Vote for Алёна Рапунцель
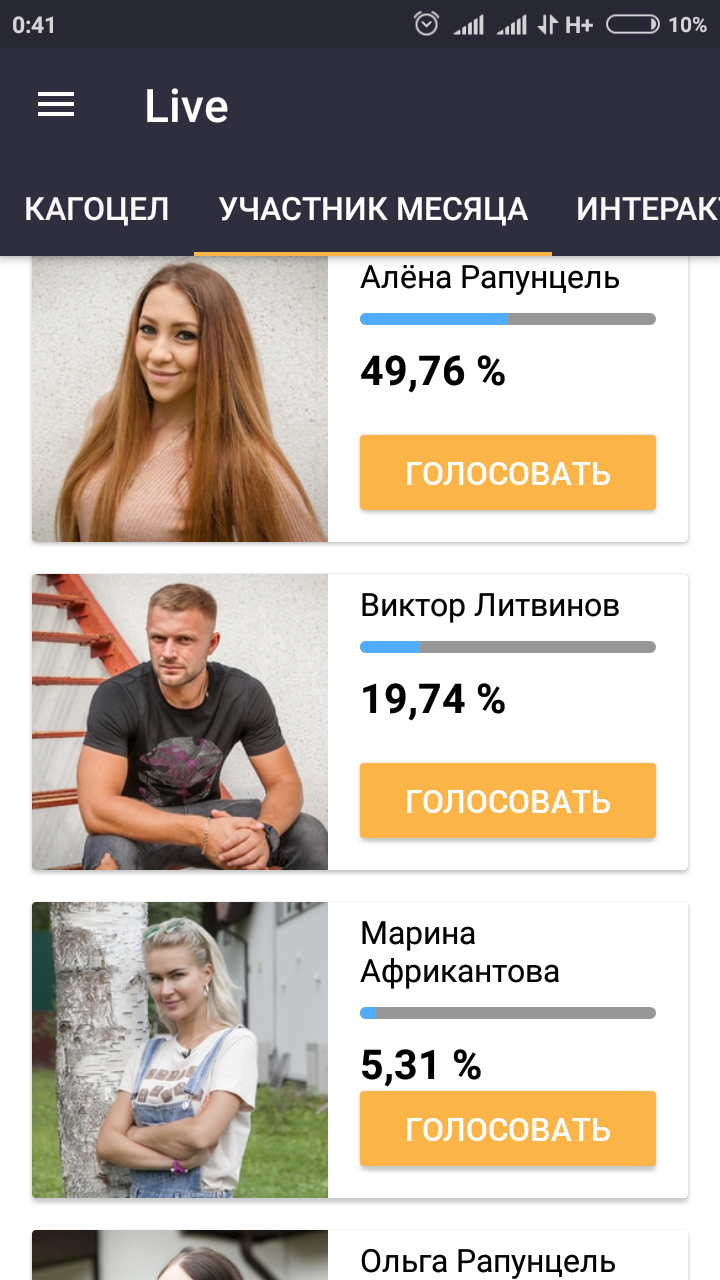The image size is (720, 1280). coord(507,473)
